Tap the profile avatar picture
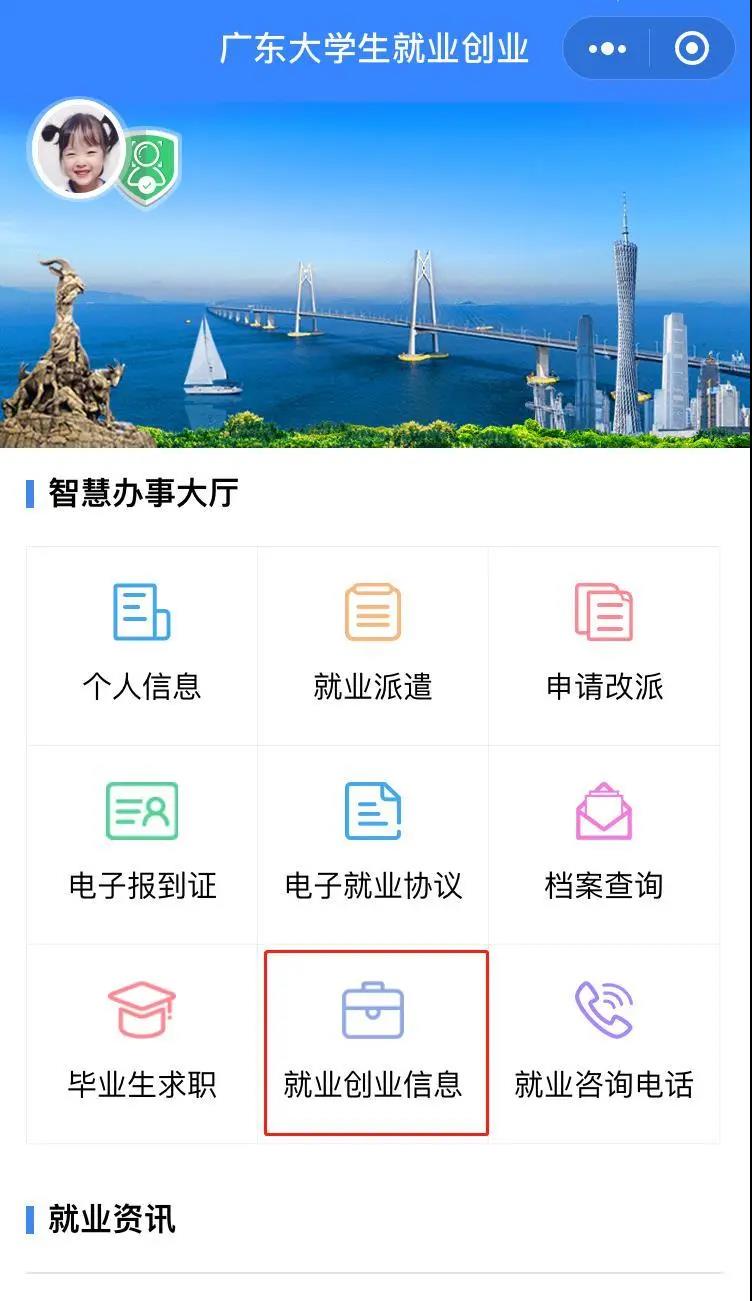The height and width of the screenshot is (1301, 752). [79, 150]
